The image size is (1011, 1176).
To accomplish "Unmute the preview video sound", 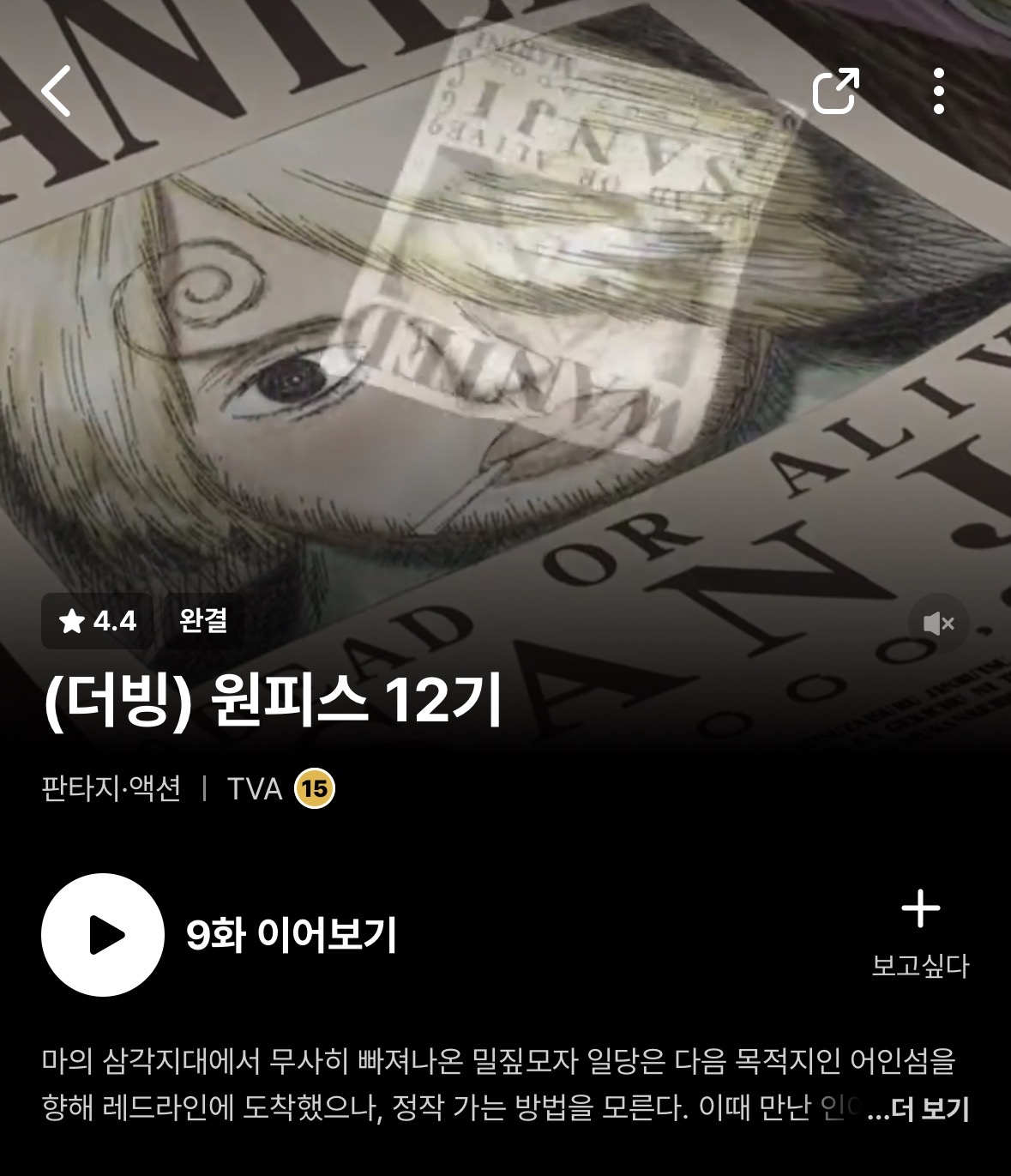I will coord(938,623).
